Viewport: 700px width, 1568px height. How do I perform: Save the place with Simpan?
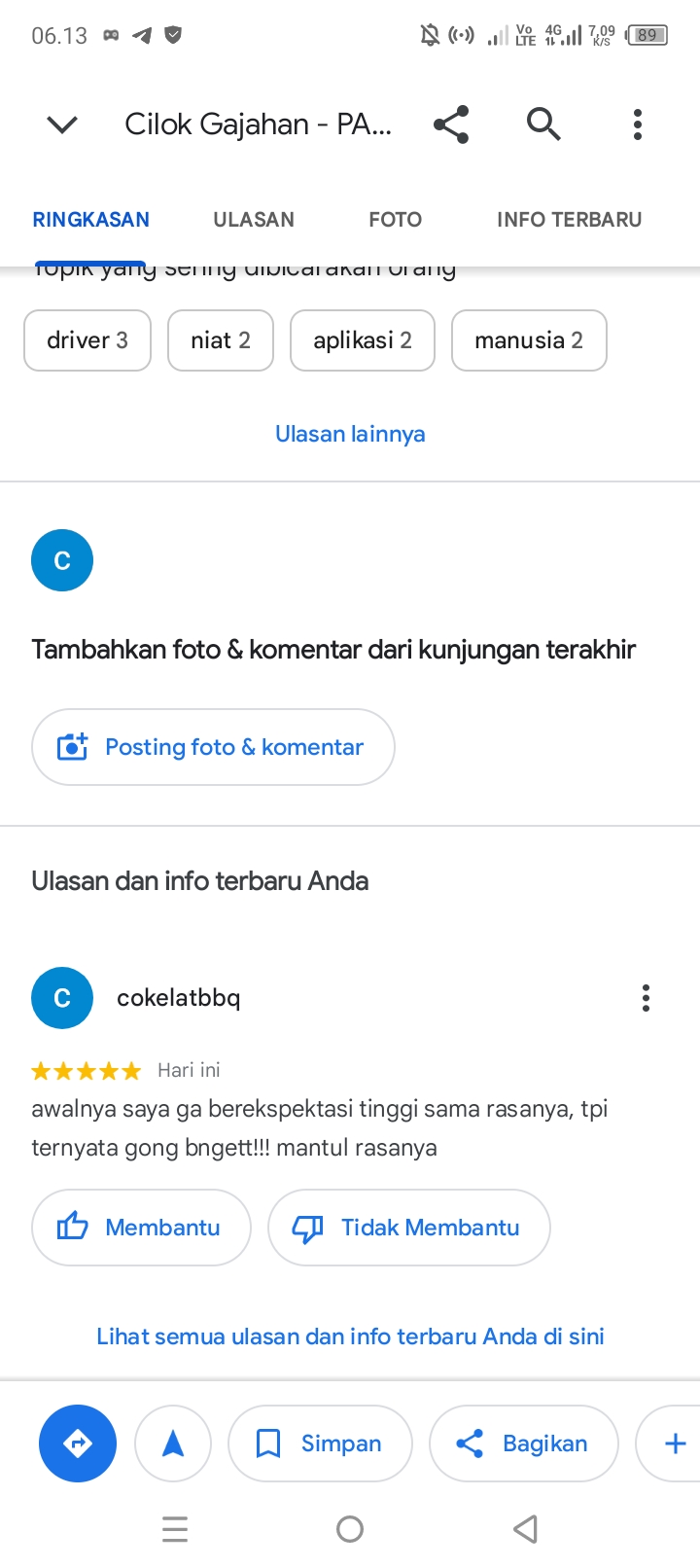pyautogui.click(x=320, y=1443)
